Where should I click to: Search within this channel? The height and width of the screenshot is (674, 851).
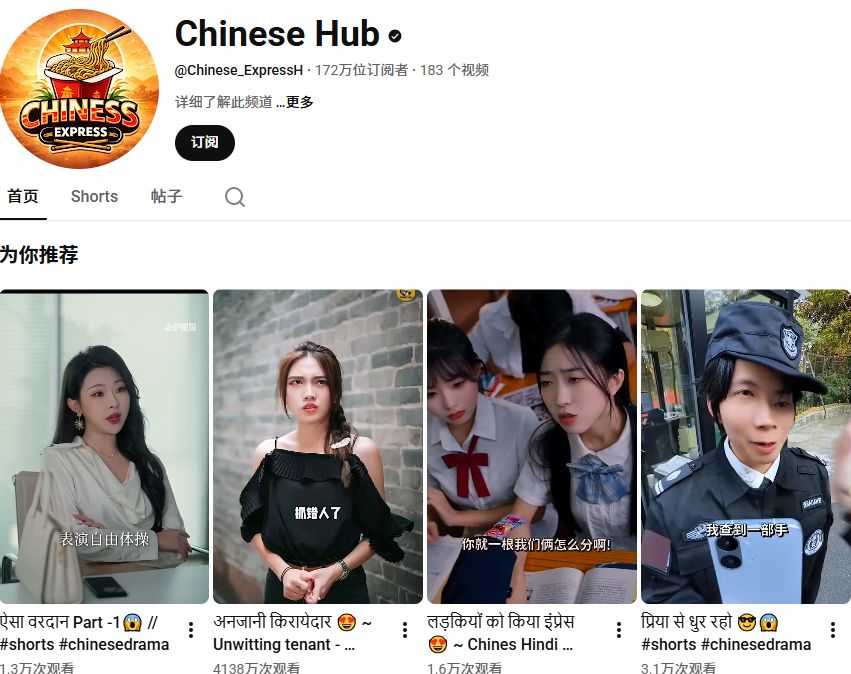point(235,197)
